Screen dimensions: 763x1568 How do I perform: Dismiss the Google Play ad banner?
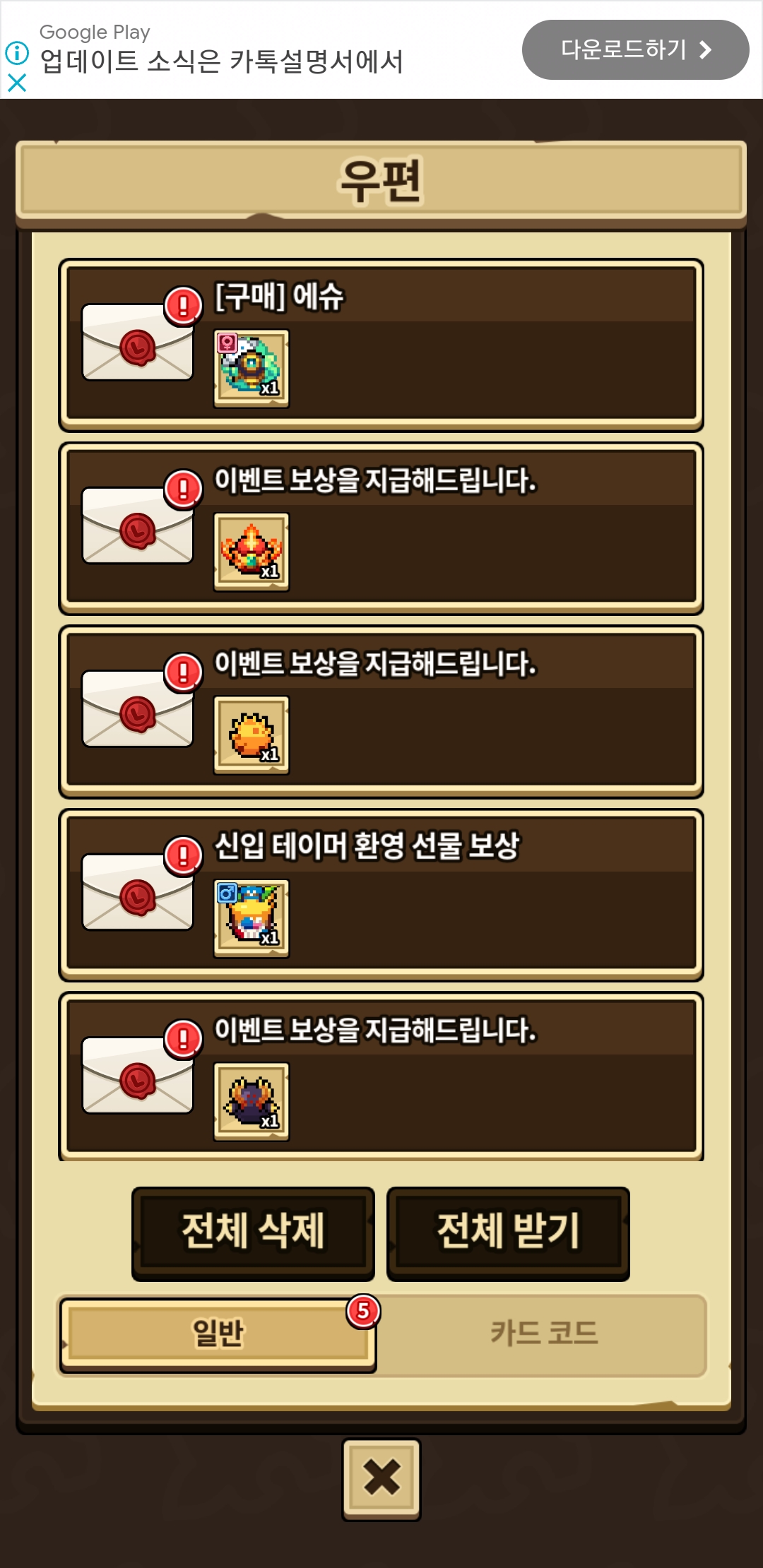coord(17,83)
